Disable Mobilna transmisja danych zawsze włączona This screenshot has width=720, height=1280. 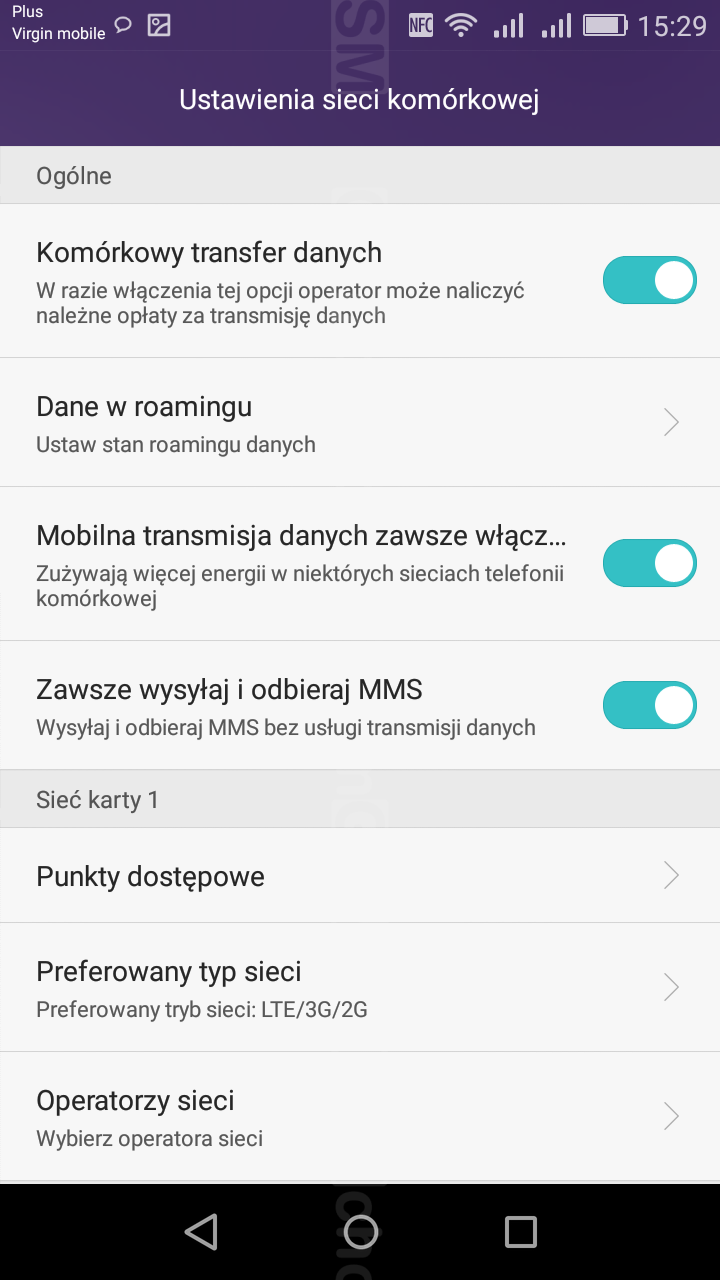pos(649,563)
